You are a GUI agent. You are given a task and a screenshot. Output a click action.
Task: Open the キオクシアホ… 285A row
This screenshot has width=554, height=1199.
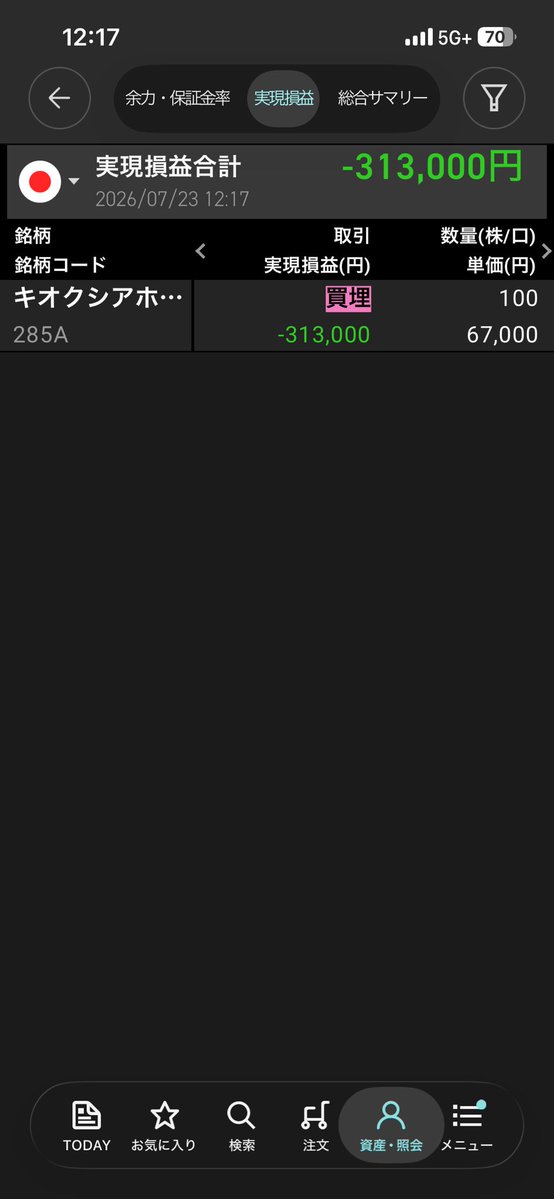tap(277, 316)
